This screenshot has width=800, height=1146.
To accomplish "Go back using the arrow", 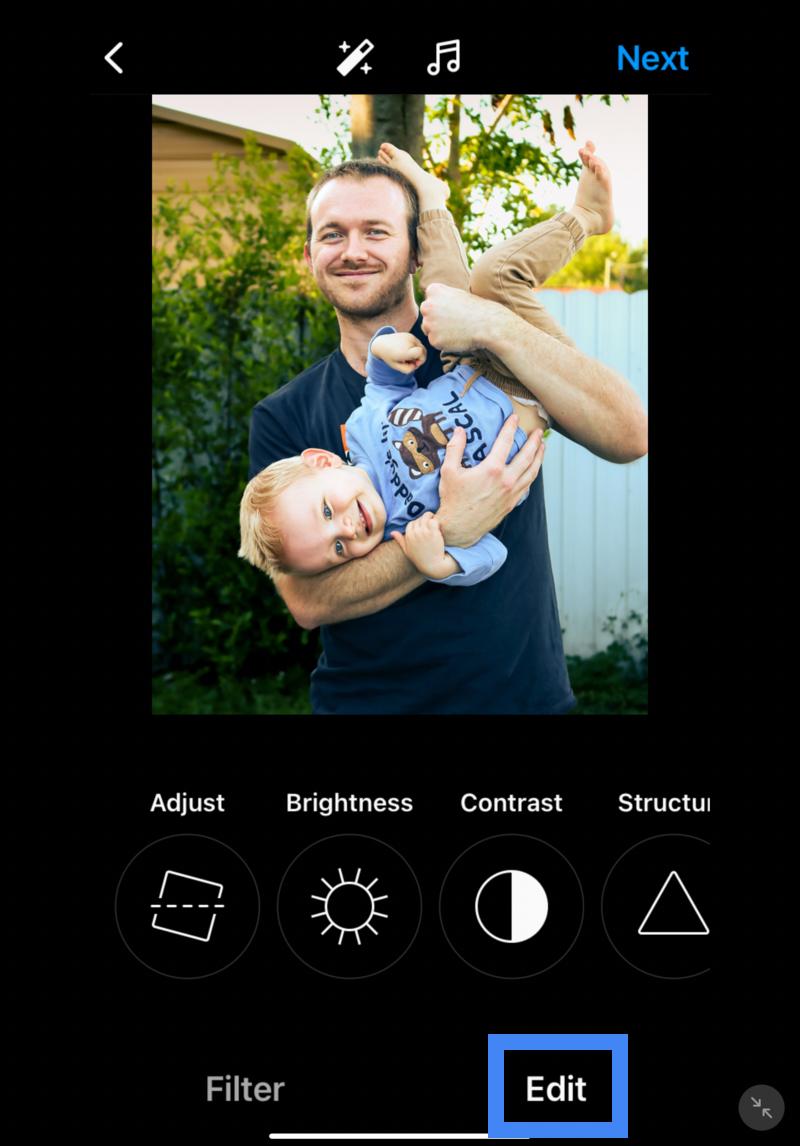I will click(114, 58).
